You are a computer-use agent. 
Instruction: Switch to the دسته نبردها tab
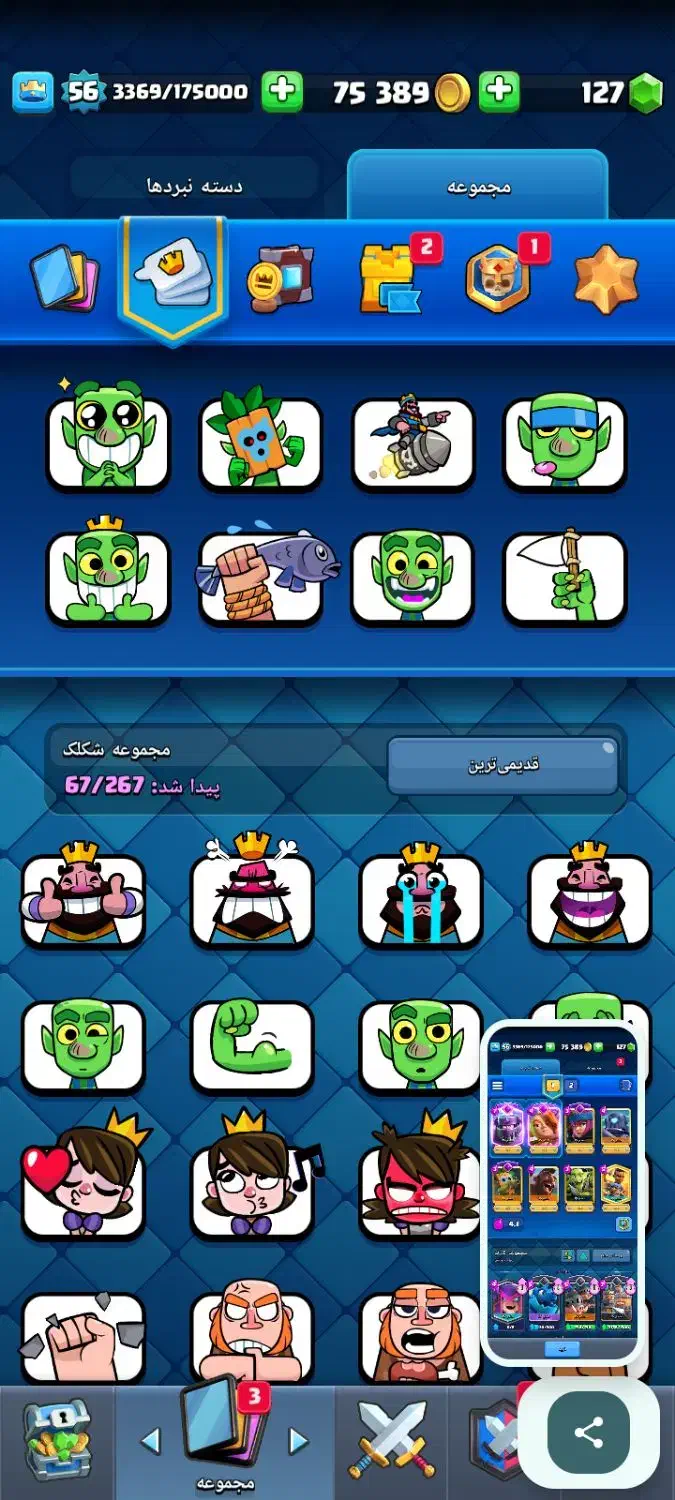[x=195, y=186]
